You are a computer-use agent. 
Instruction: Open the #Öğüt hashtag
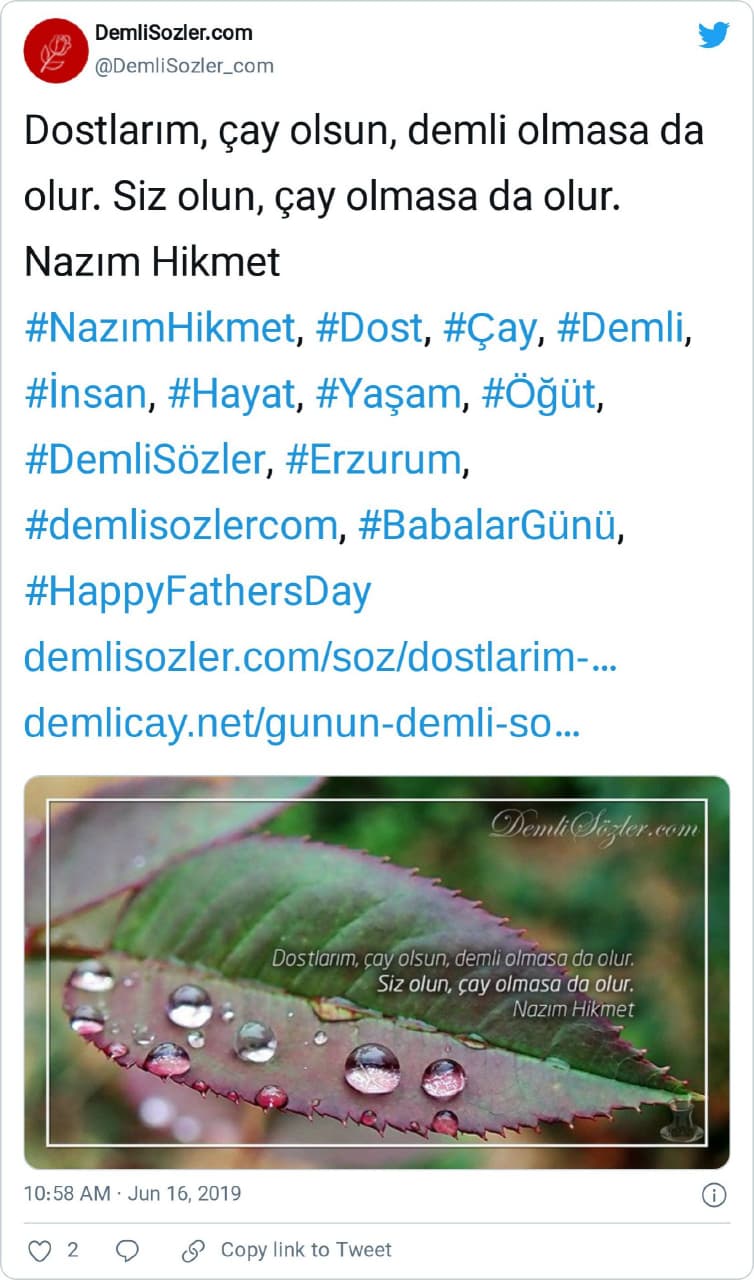point(538,394)
